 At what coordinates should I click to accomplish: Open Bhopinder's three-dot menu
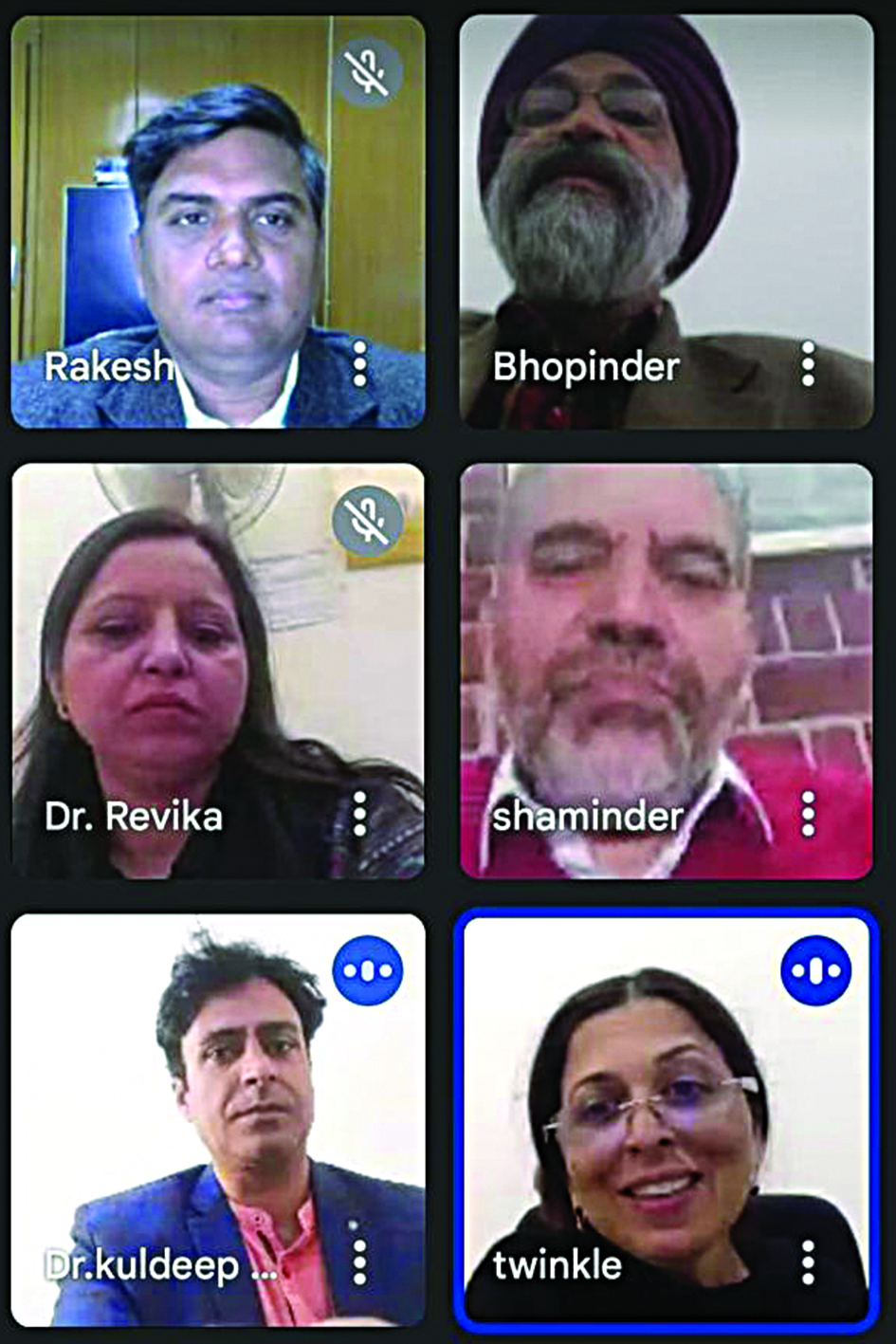pyautogui.click(x=808, y=364)
